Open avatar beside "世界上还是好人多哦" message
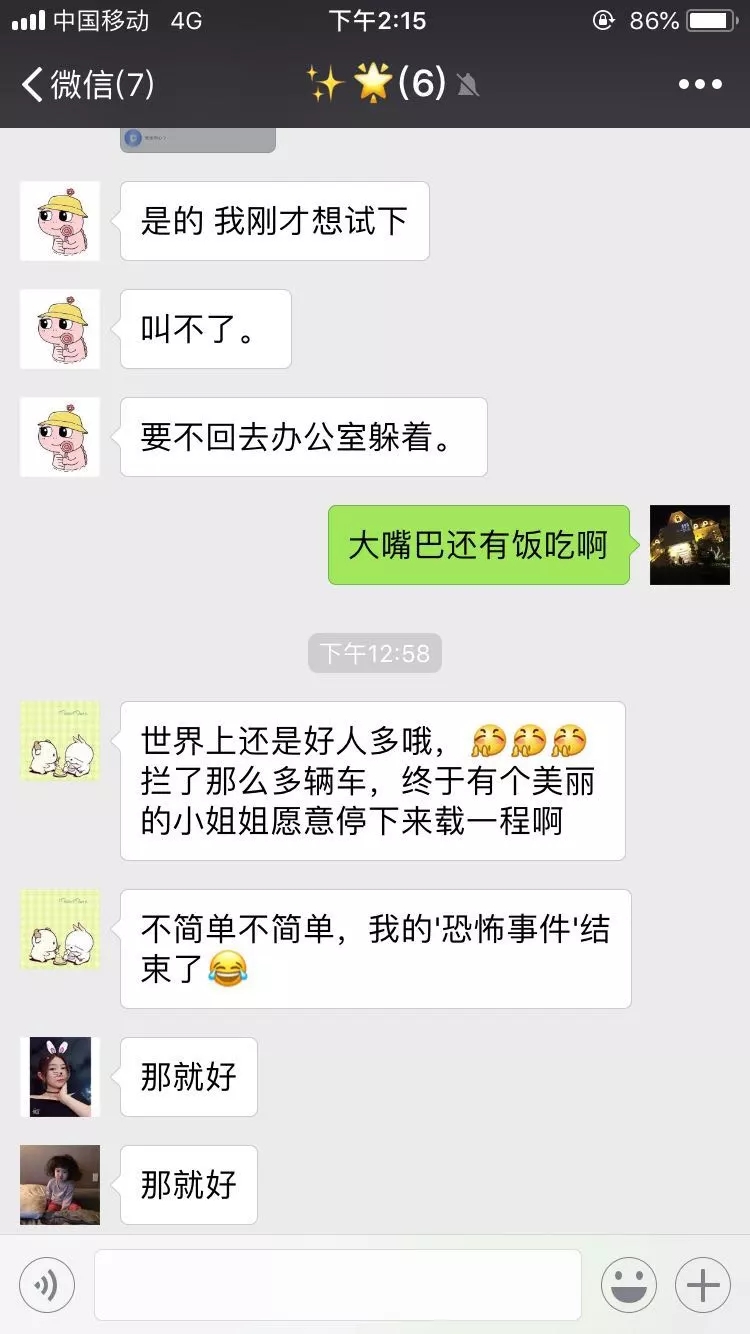750x1334 pixels. pyautogui.click(x=60, y=741)
